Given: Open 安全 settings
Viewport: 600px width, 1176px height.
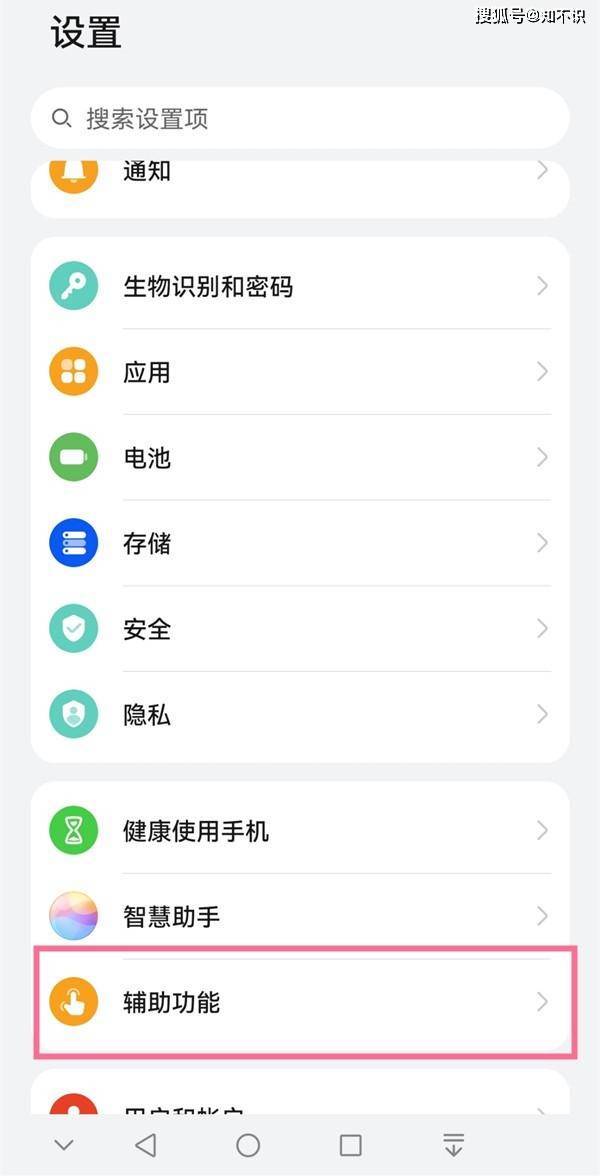Looking at the screenshot, I should point(300,628).
